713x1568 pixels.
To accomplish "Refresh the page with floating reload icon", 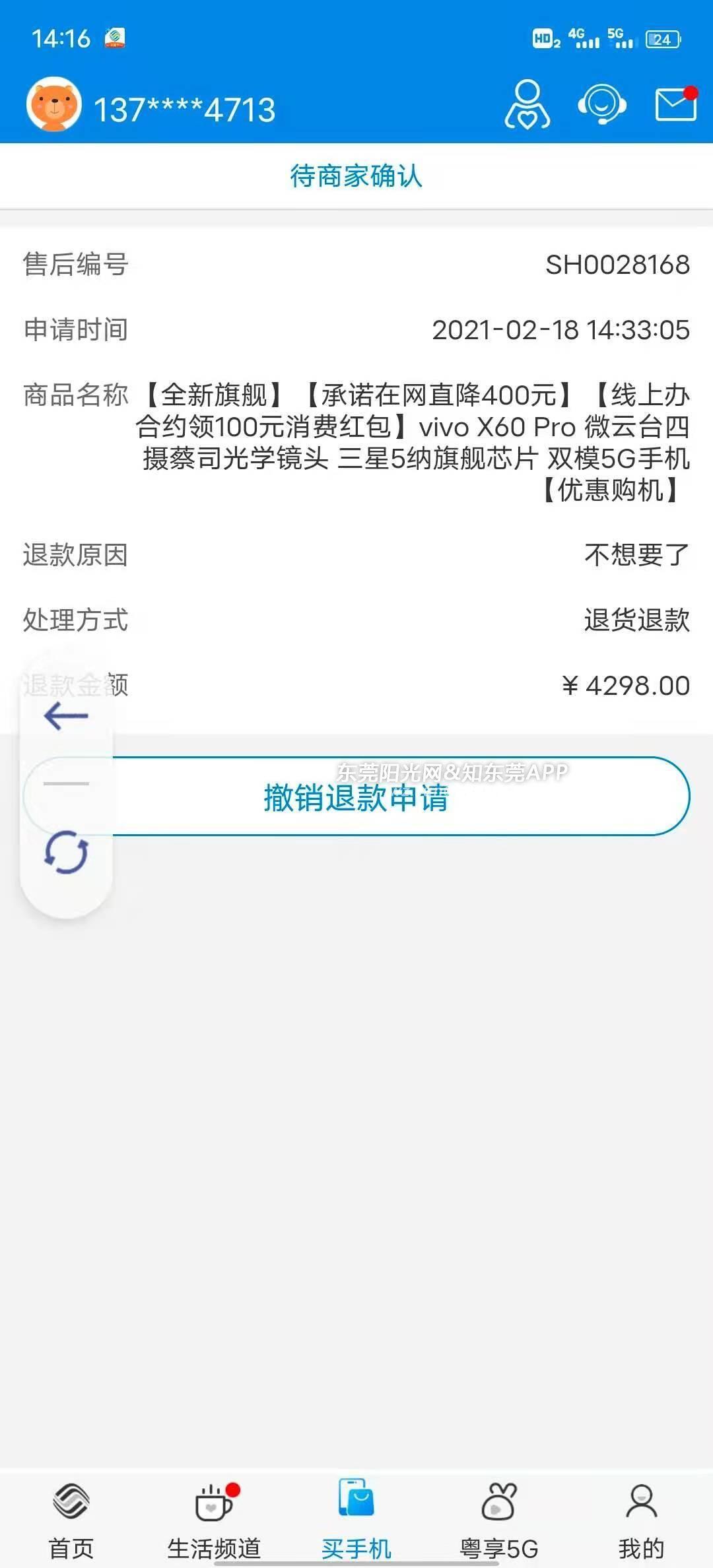I will (x=66, y=852).
